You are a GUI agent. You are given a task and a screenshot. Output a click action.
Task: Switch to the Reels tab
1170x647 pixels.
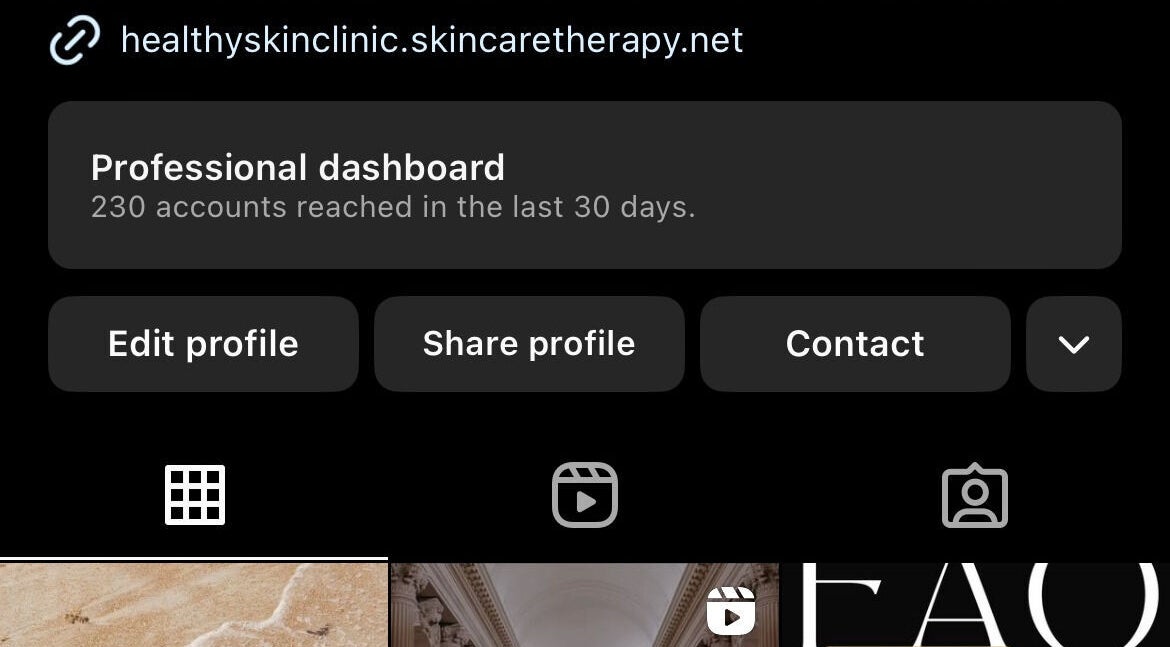pos(585,495)
